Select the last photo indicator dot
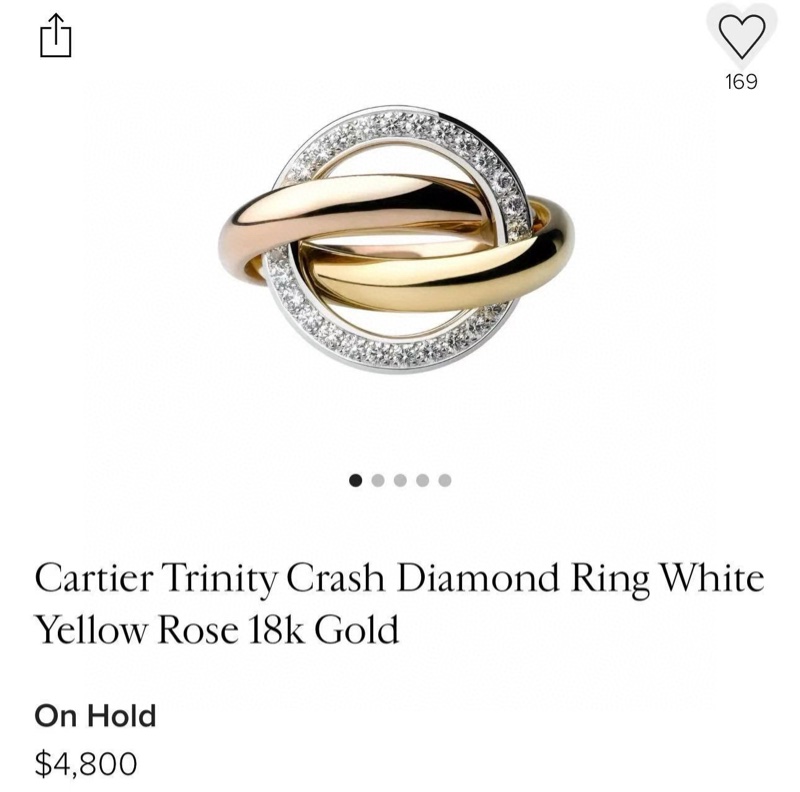 pyautogui.click(x=445, y=480)
